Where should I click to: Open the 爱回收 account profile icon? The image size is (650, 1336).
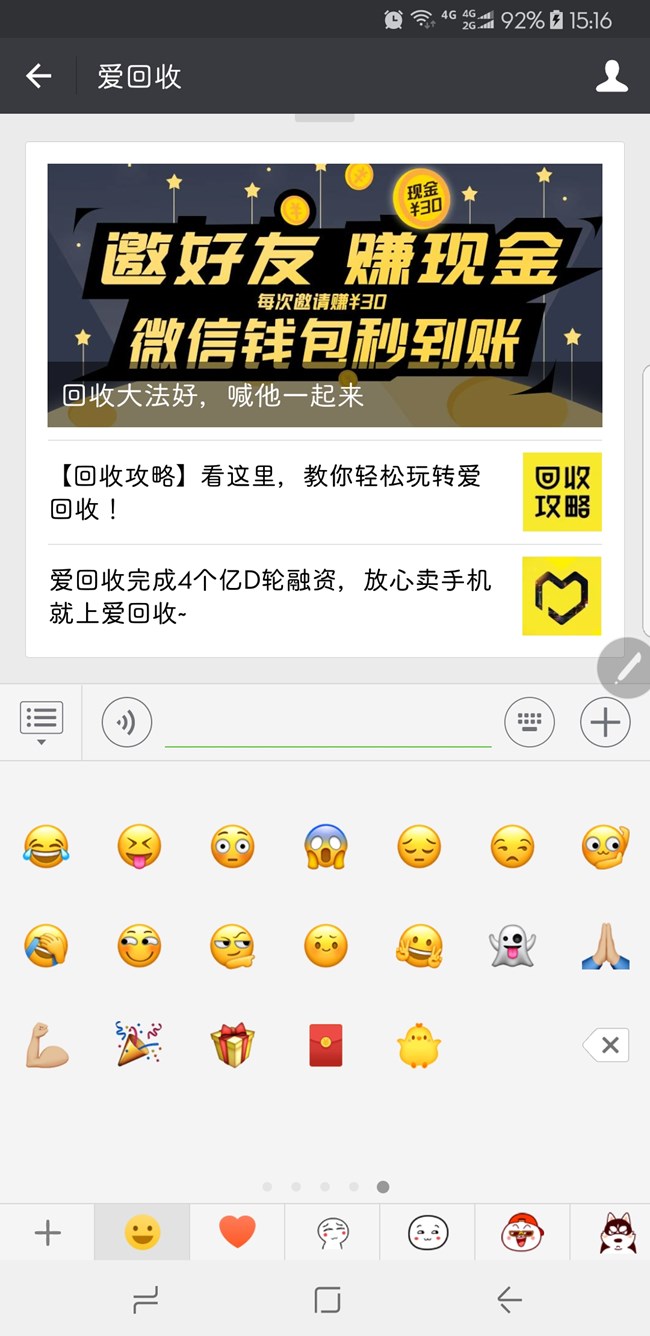click(611, 76)
